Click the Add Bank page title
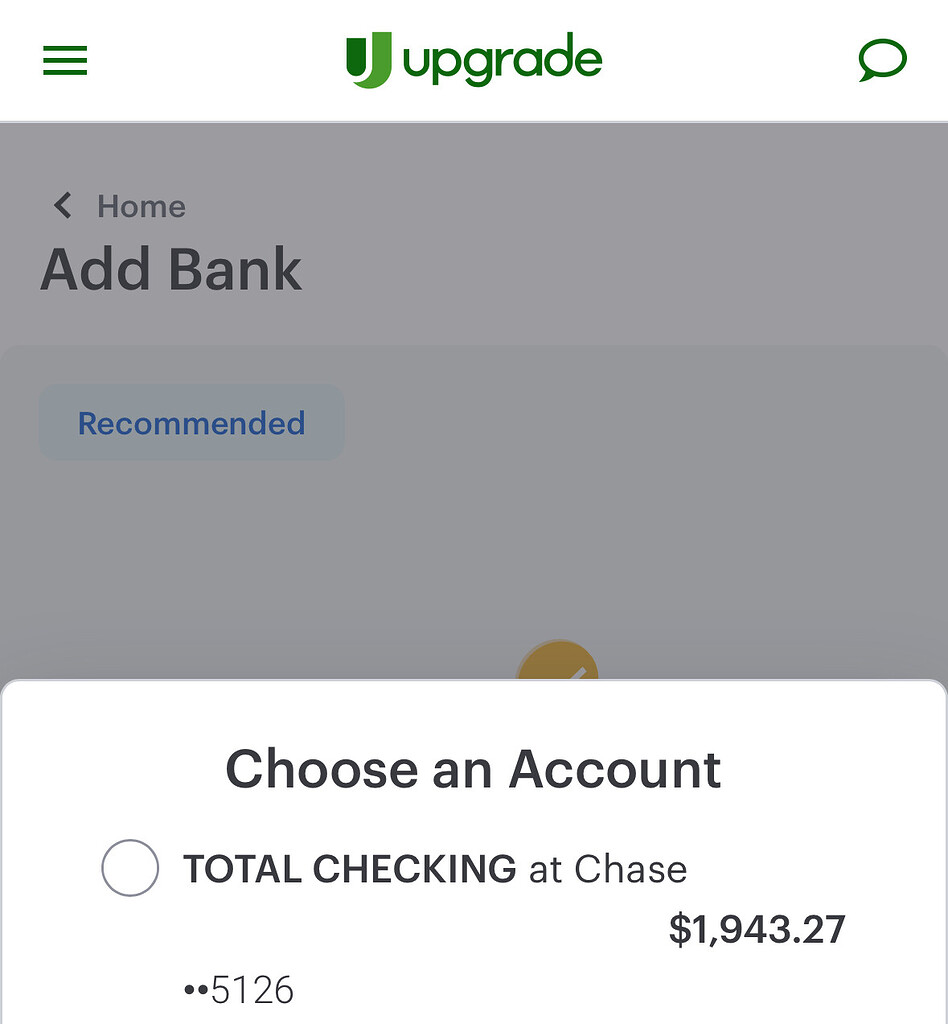This screenshot has height=1024, width=948. click(171, 268)
